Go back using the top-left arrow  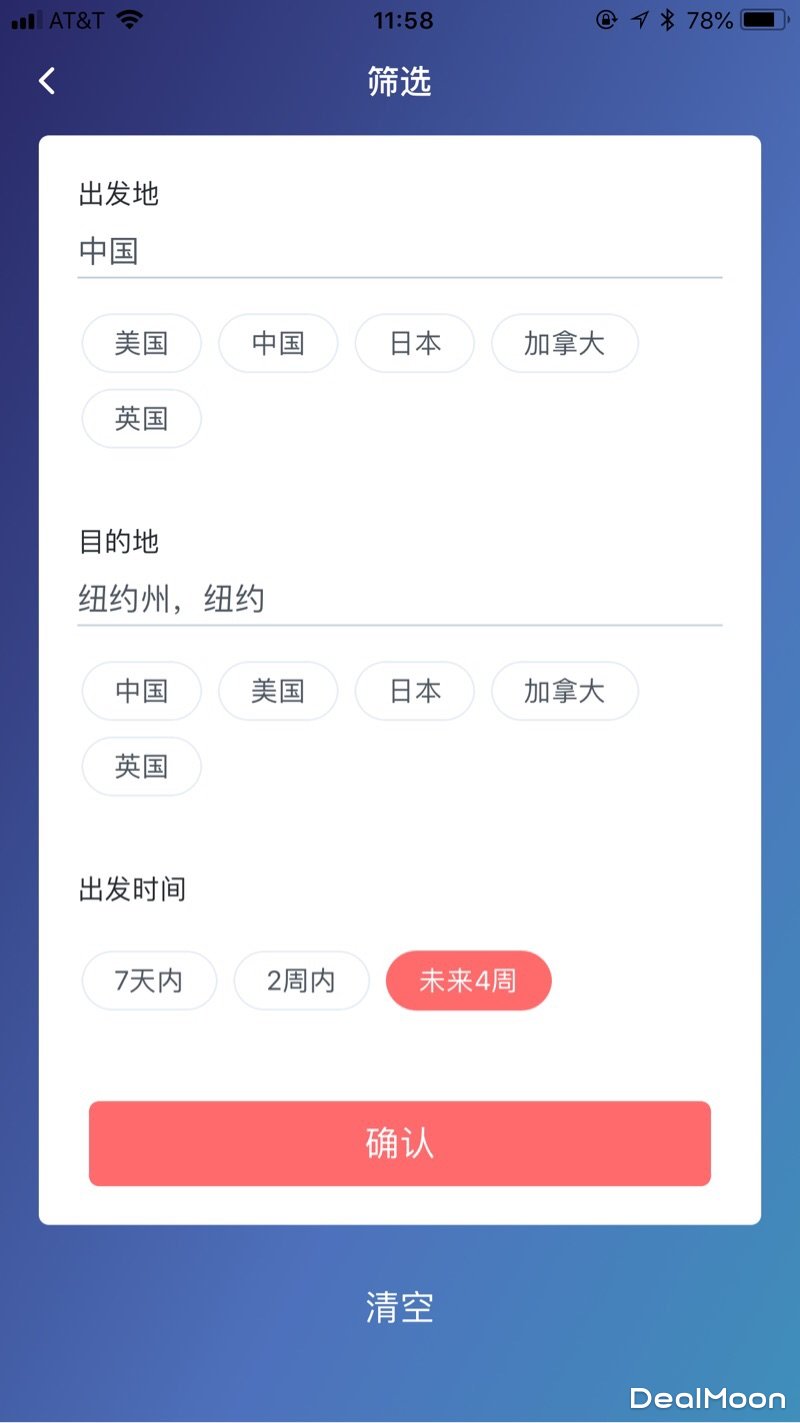point(47,81)
